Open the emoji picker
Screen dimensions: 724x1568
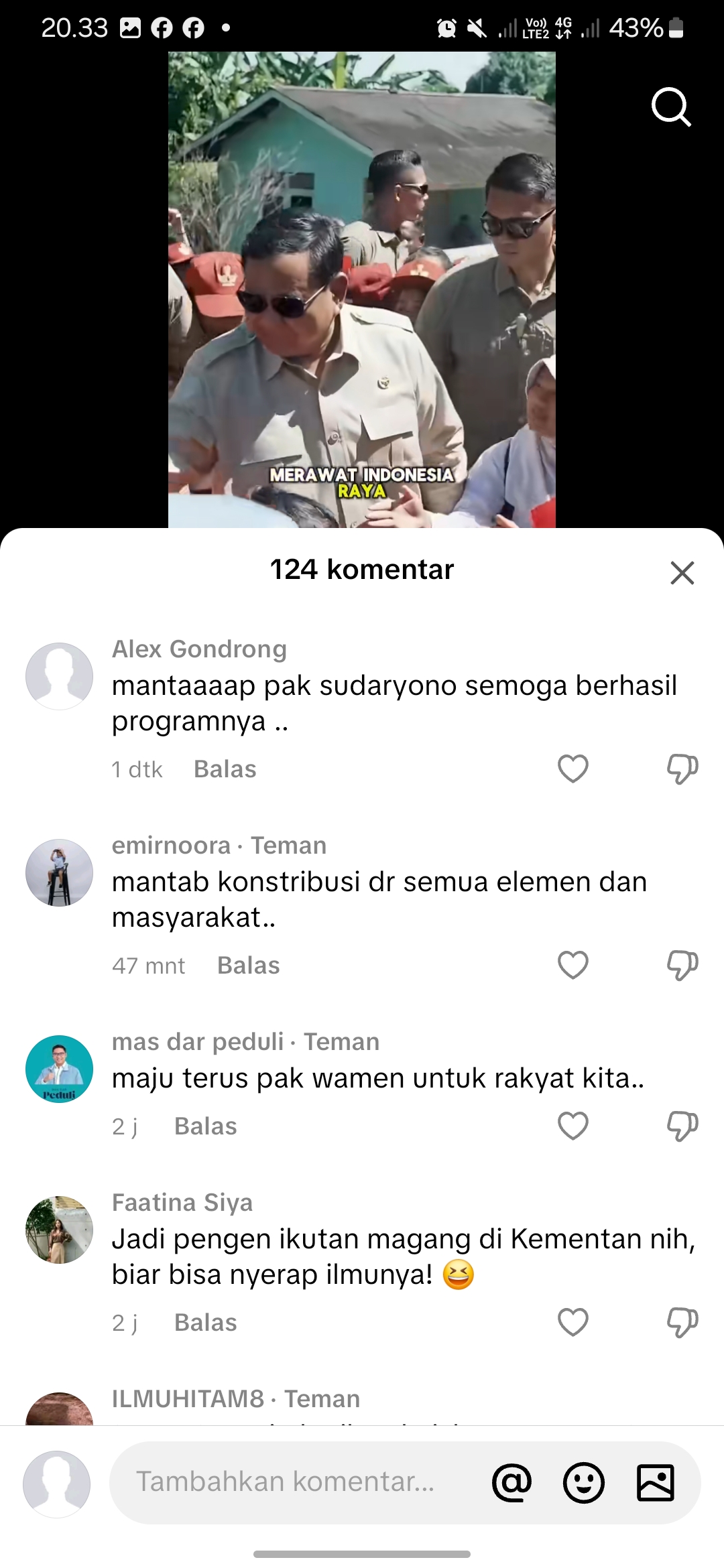click(583, 1482)
